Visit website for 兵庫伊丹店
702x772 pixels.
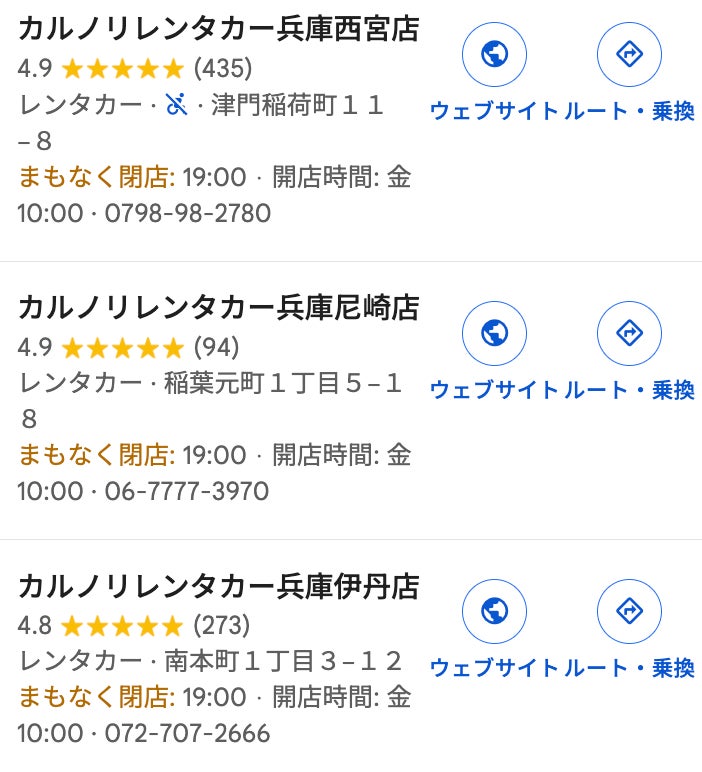[494, 611]
